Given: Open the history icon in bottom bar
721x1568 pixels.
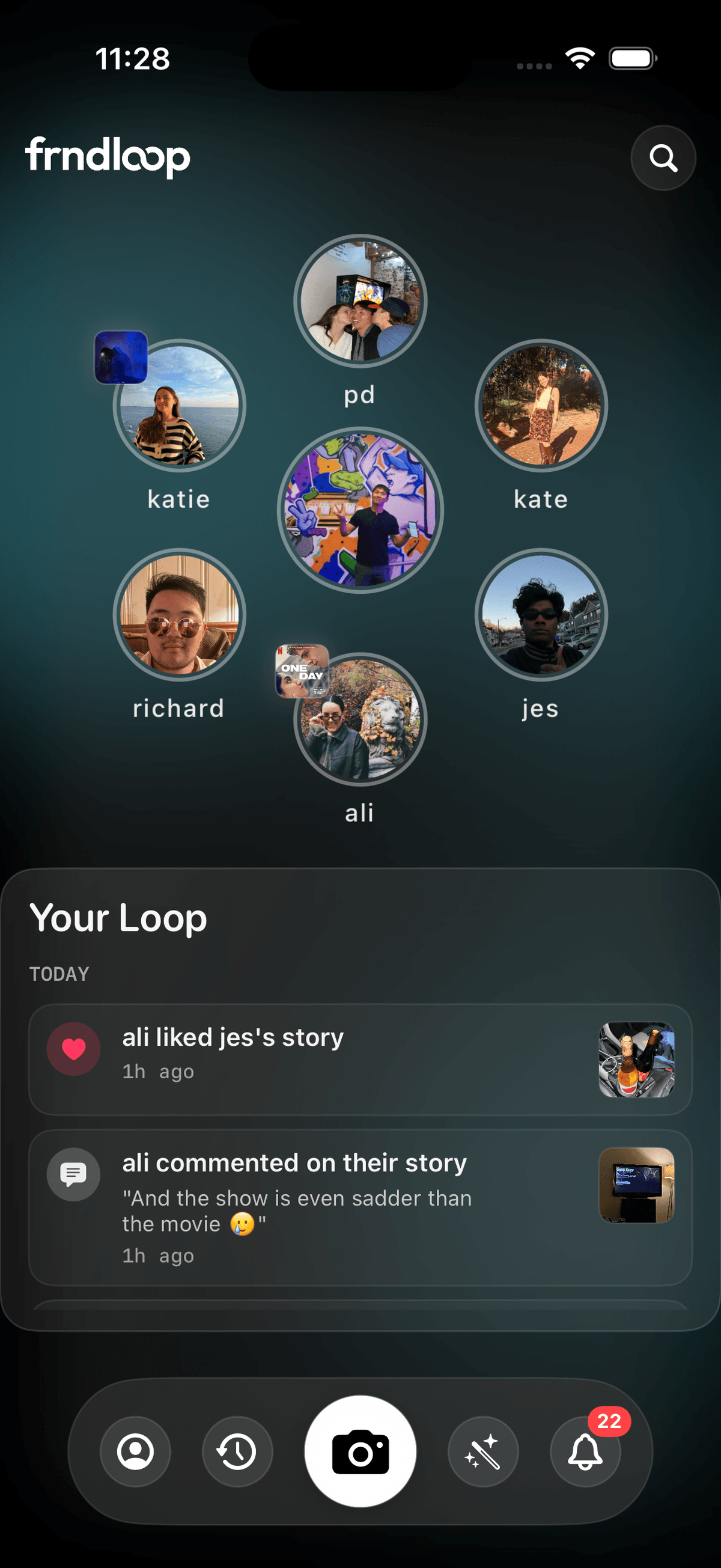Looking at the screenshot, I should click(237, 1453).
